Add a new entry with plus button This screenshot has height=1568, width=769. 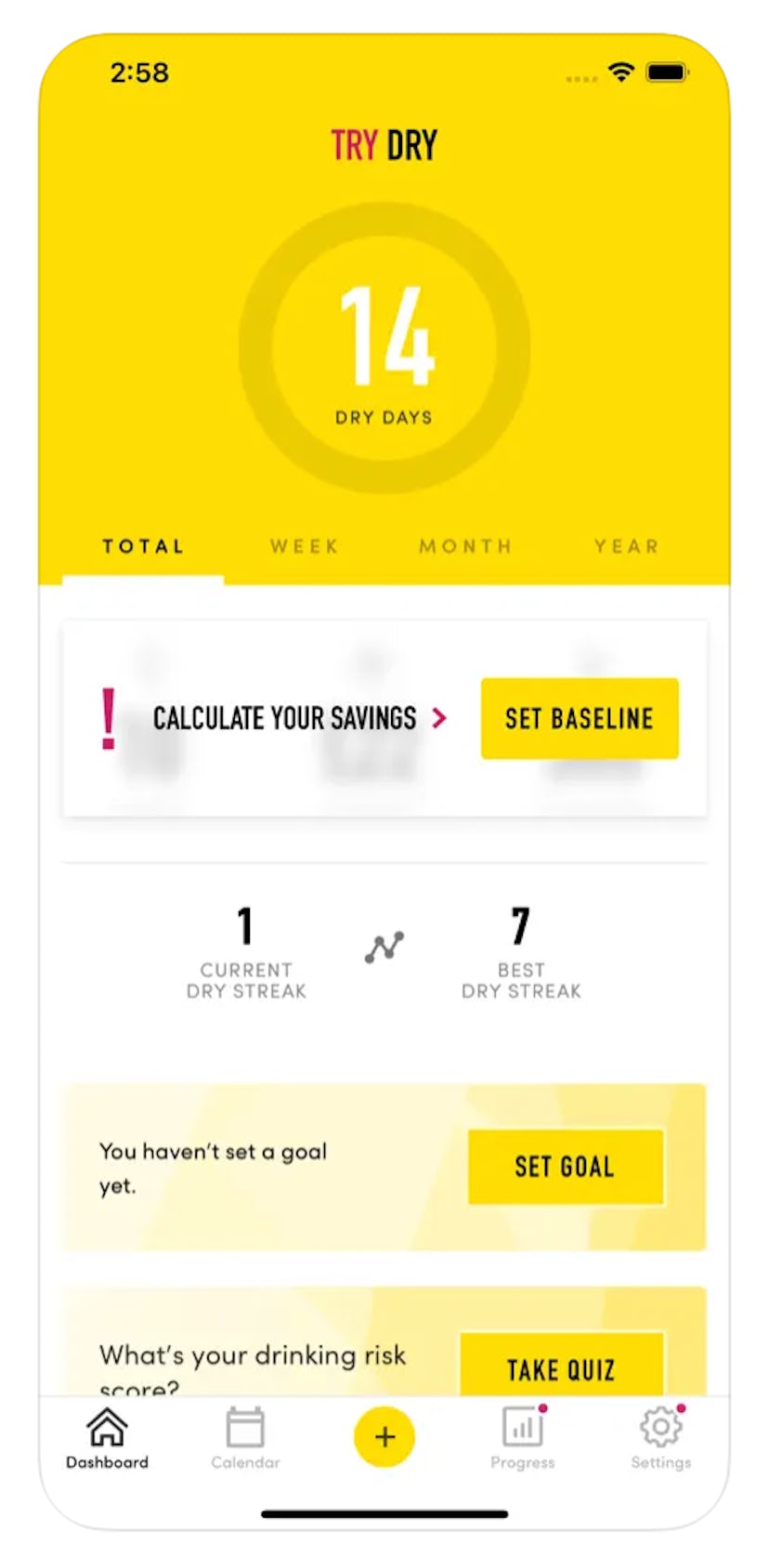384,1437
